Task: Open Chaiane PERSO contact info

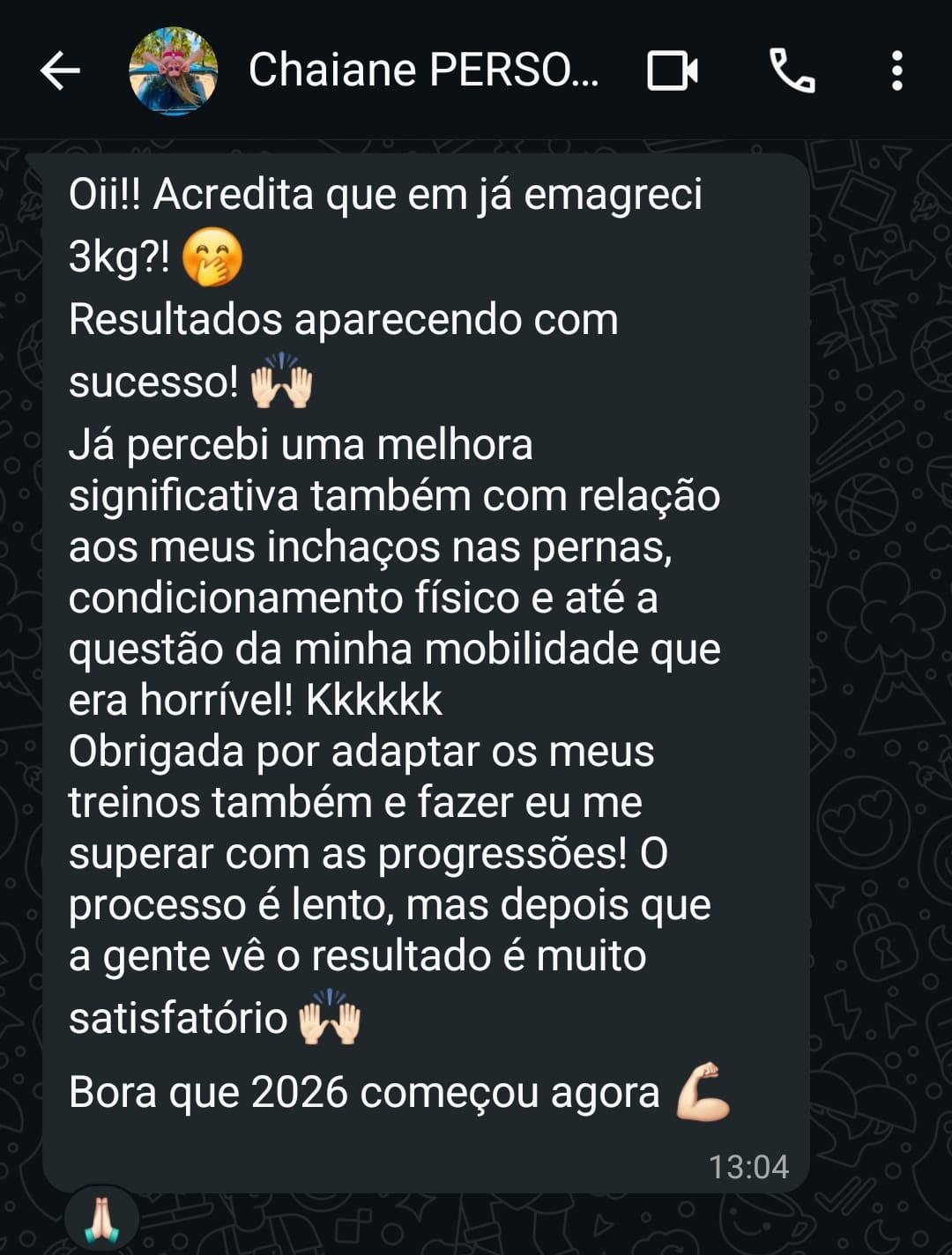Action: [x=423, y=71]
